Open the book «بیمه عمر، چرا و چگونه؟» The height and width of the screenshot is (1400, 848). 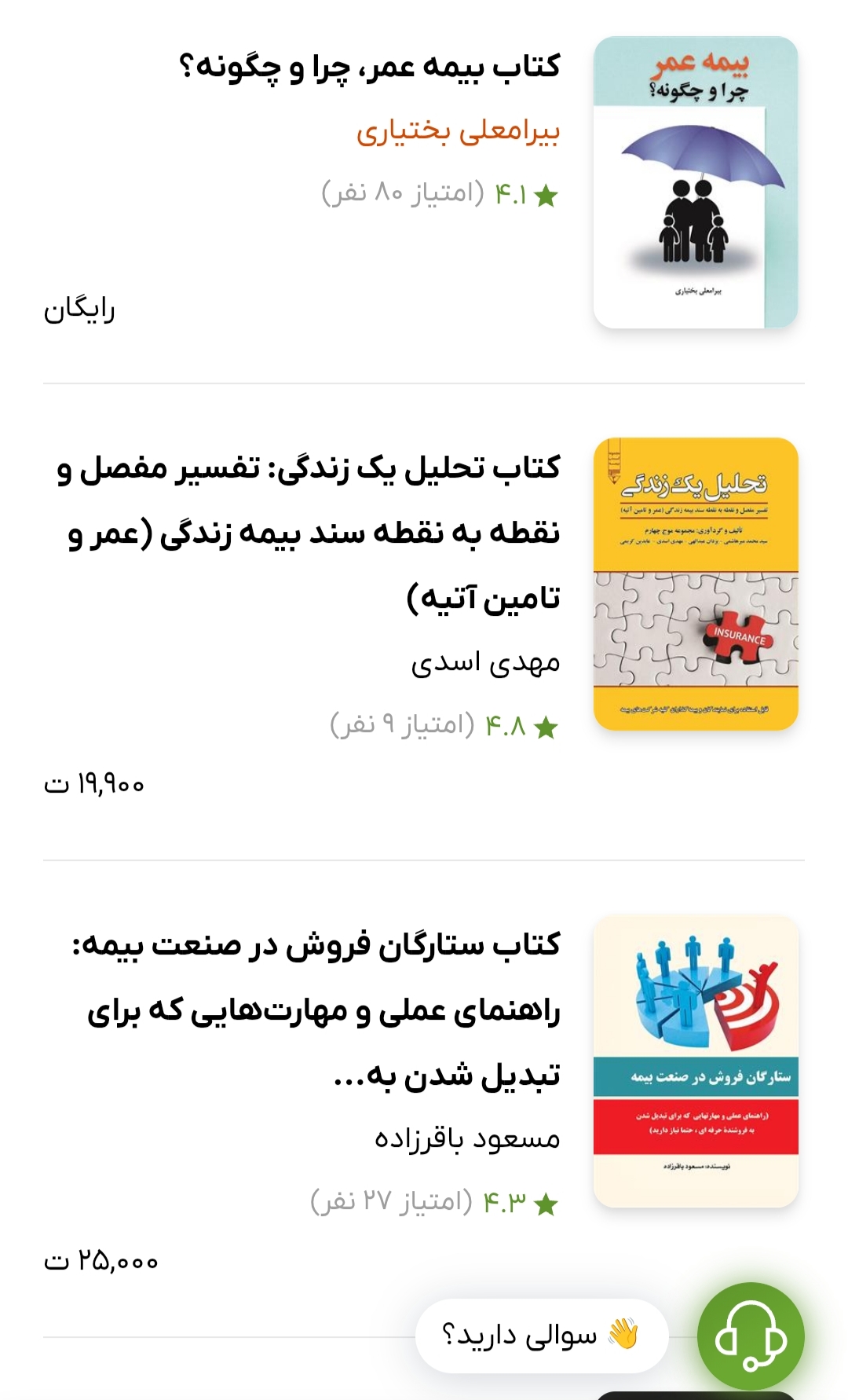click(369, 67)
